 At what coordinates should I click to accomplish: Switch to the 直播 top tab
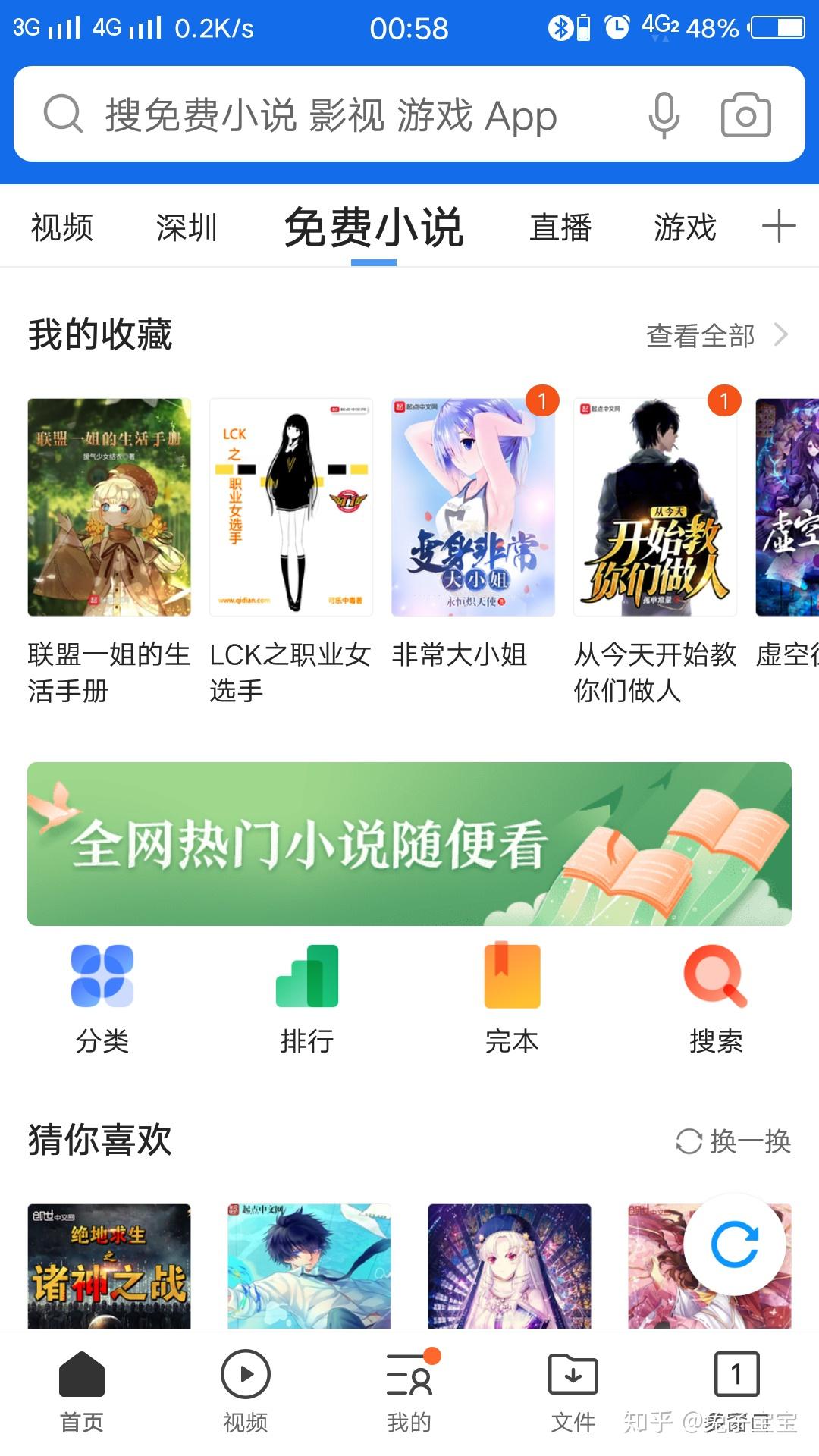click(x=560, y=227)
